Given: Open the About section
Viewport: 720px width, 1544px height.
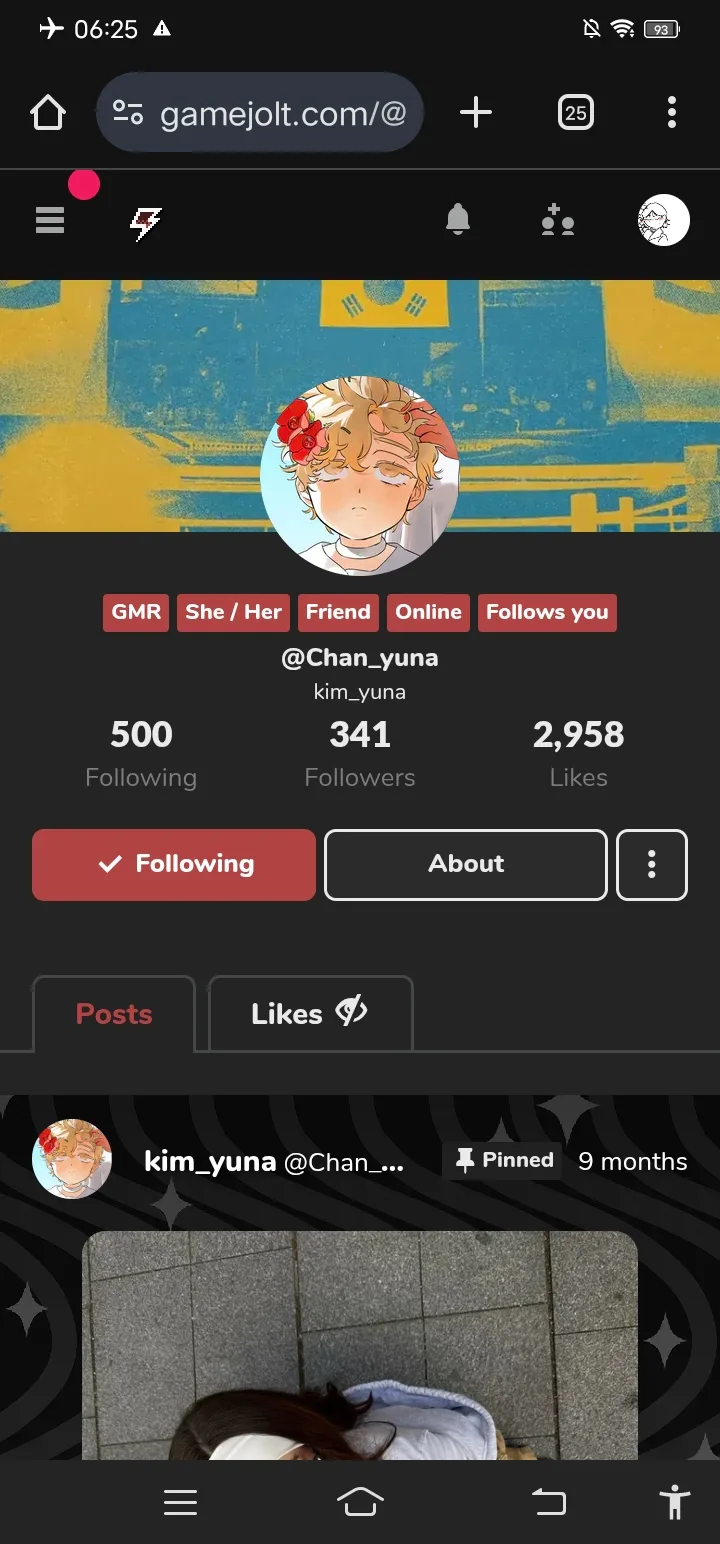Looking at the screenshot, I should click(x=466, y=865).
